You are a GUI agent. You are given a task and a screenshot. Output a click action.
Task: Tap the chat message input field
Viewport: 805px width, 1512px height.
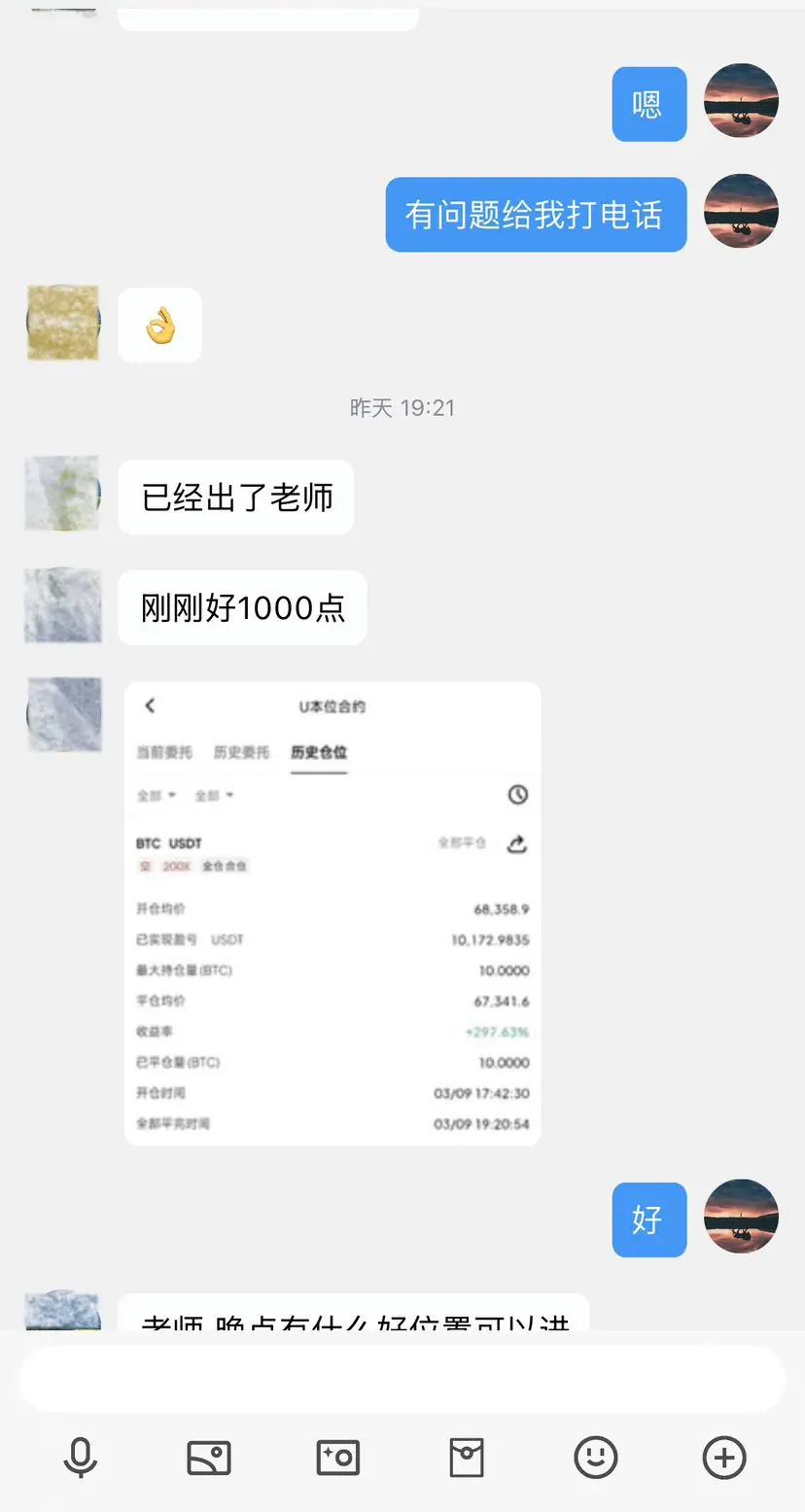point(402,1379)
